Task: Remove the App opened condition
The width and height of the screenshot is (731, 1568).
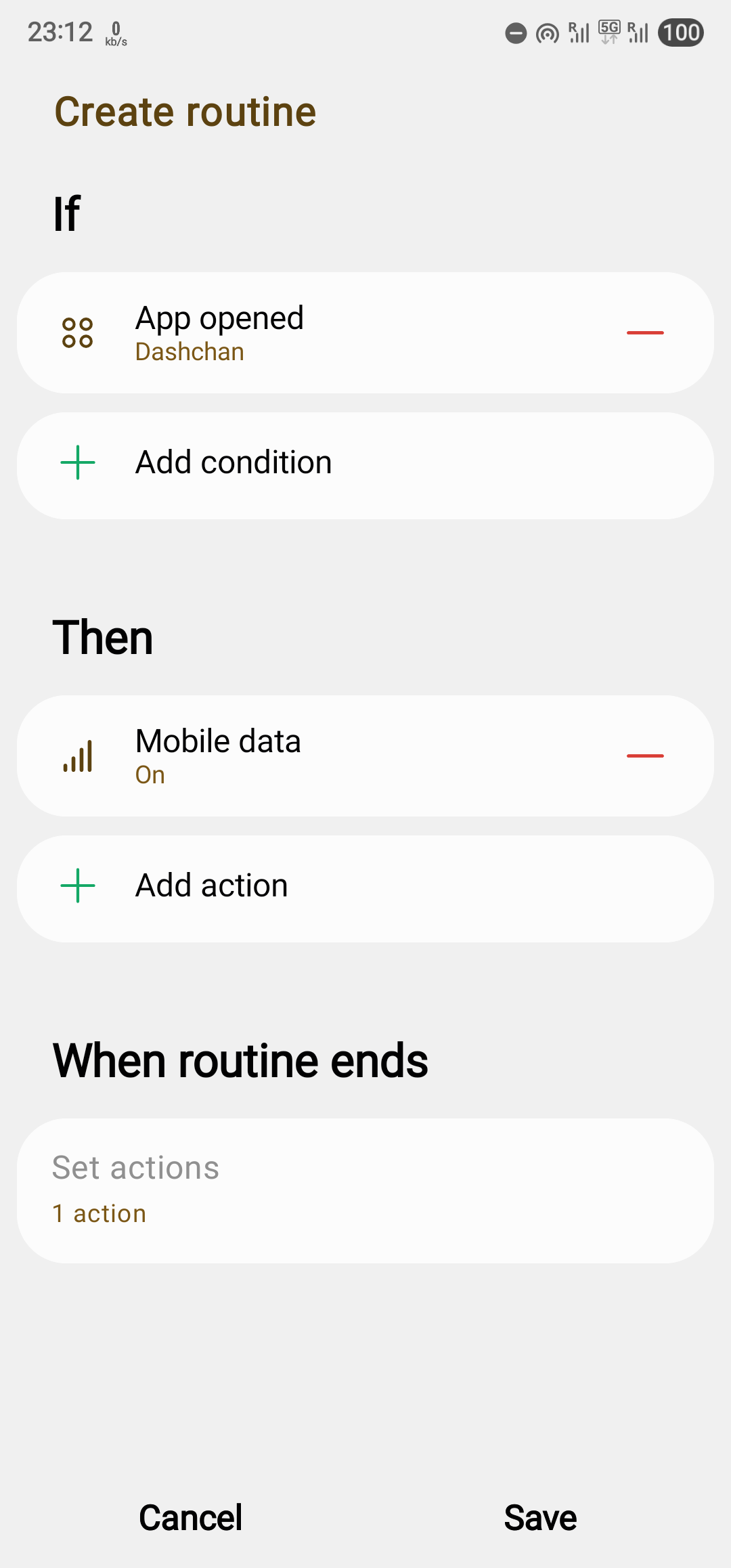Action: click(x=645, y=333)
